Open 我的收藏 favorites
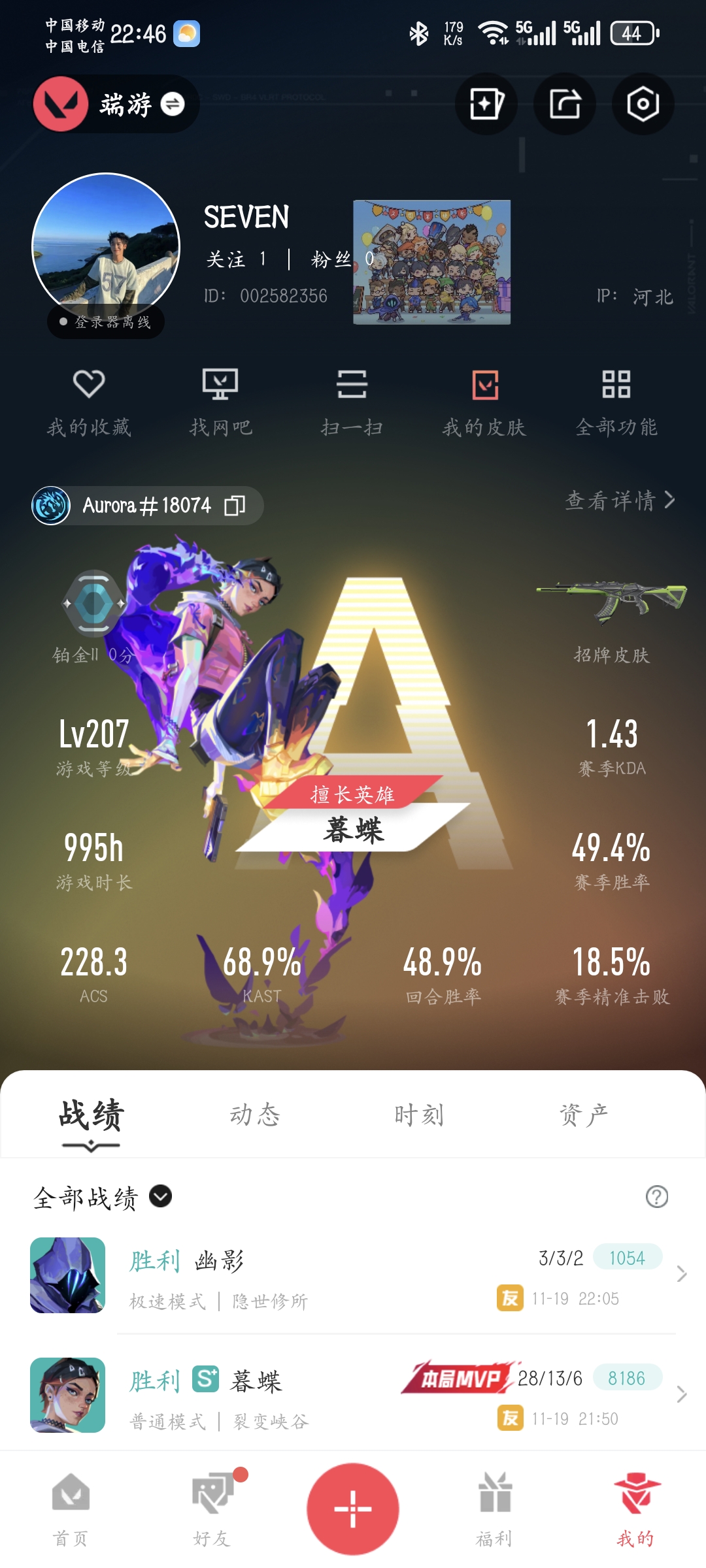706x1568 pixels. (x=89, y=402)
